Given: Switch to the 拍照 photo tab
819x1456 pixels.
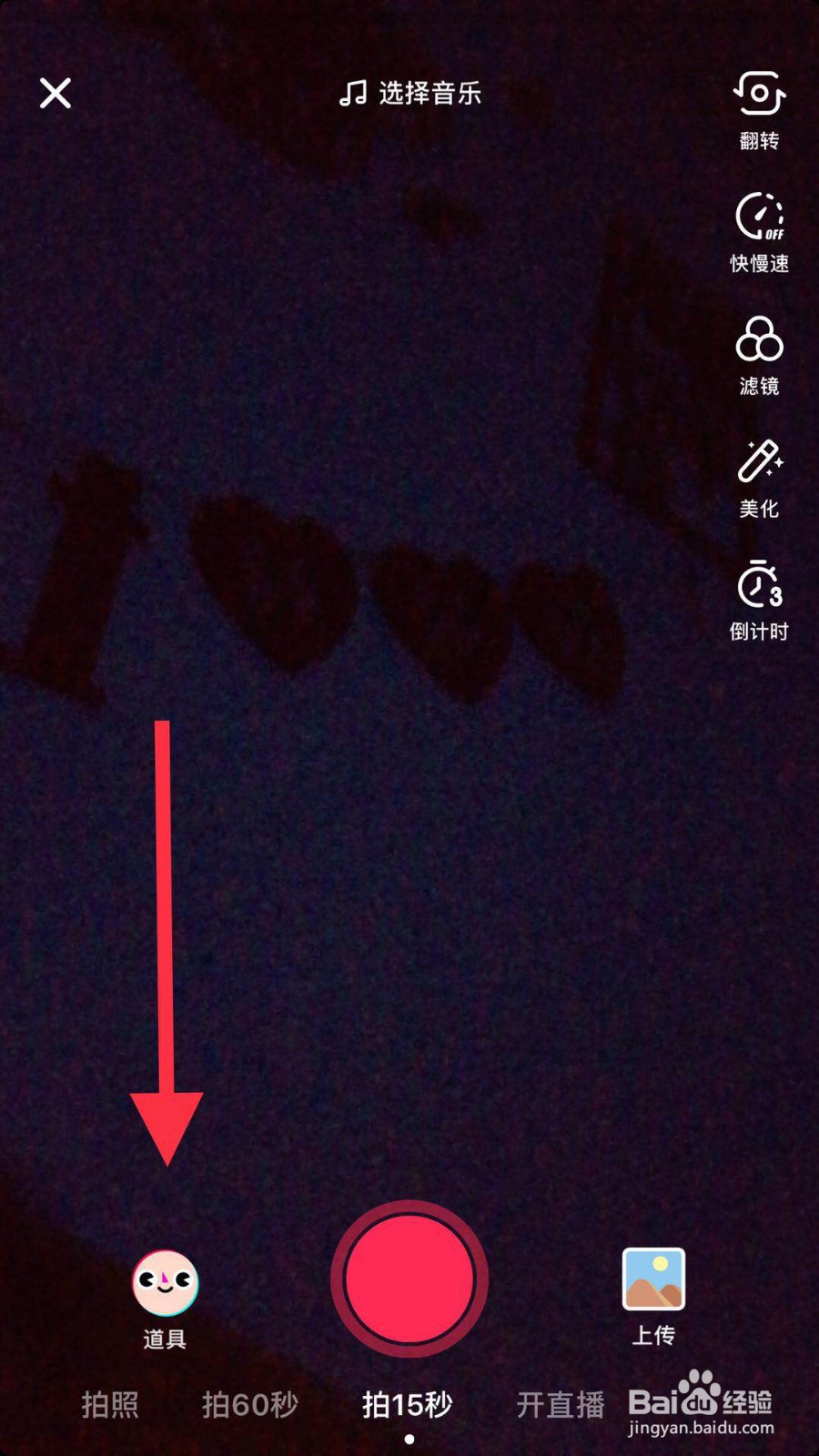Looking at the screenshot, I should [x=109, y=1406].
